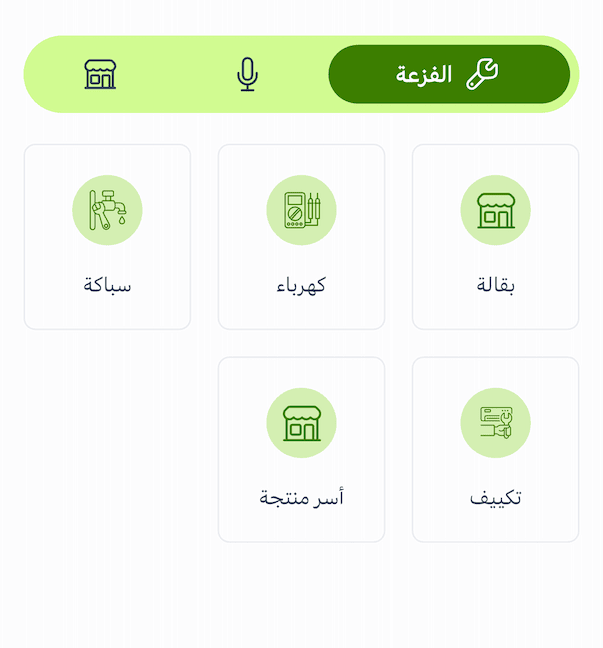The image size is (603, 648).
Task: Open the بقالة category
Action: pyautogui.click(x=495, y=237)
